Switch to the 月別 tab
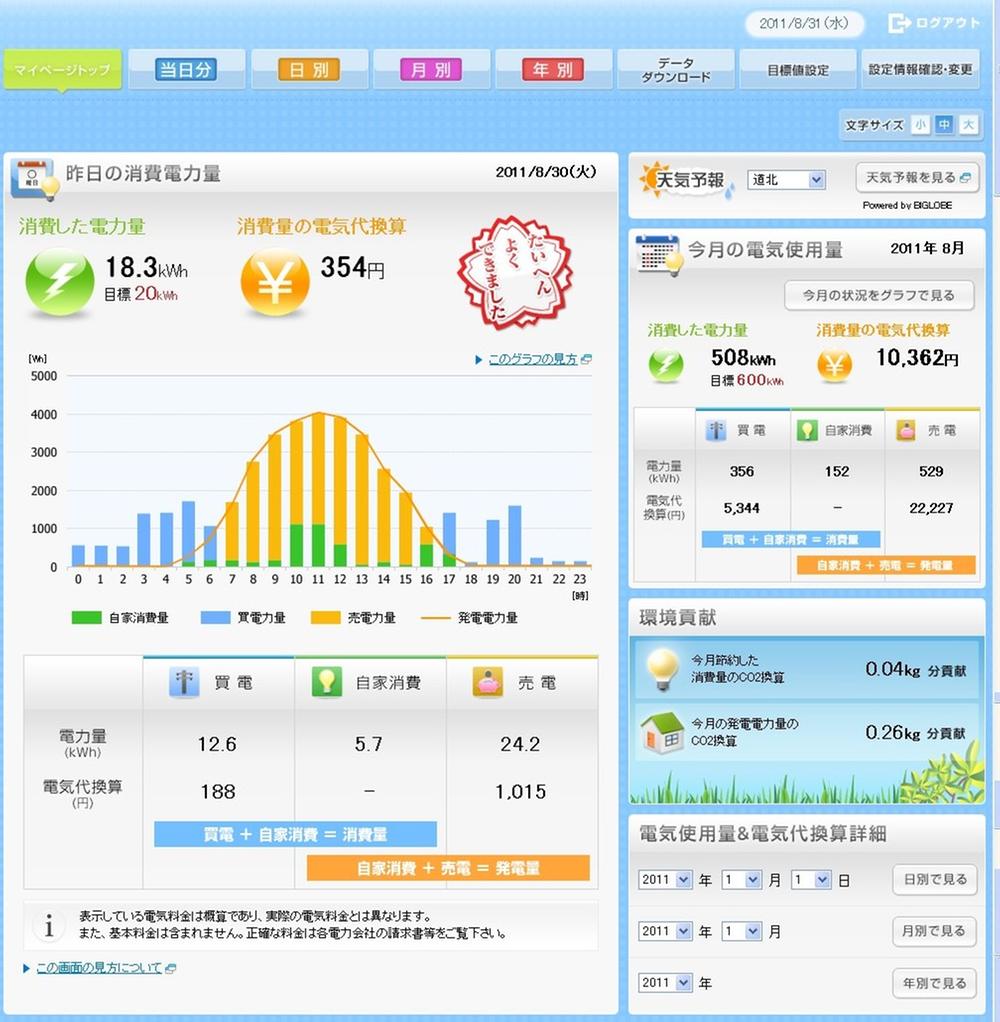1000x1022 pixels. [432, 68]
